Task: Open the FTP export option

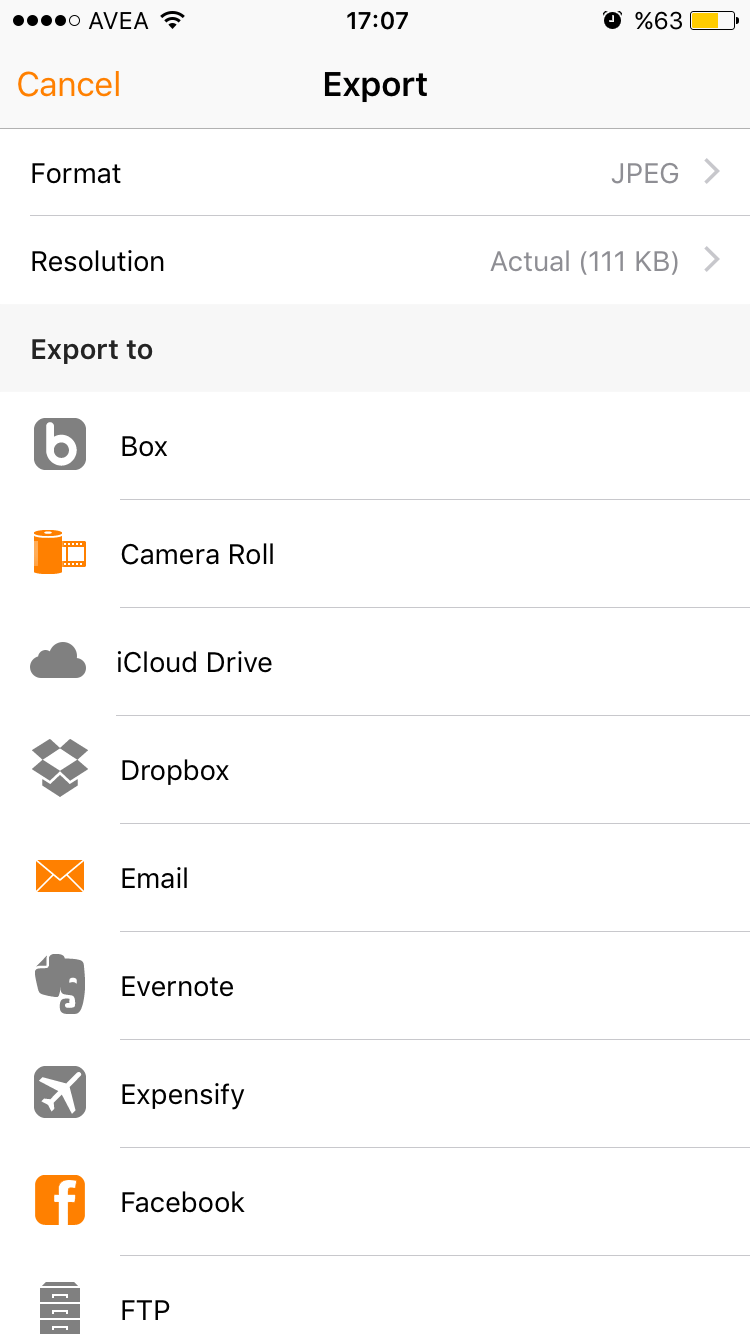Action: click(x=375, y=1308)
